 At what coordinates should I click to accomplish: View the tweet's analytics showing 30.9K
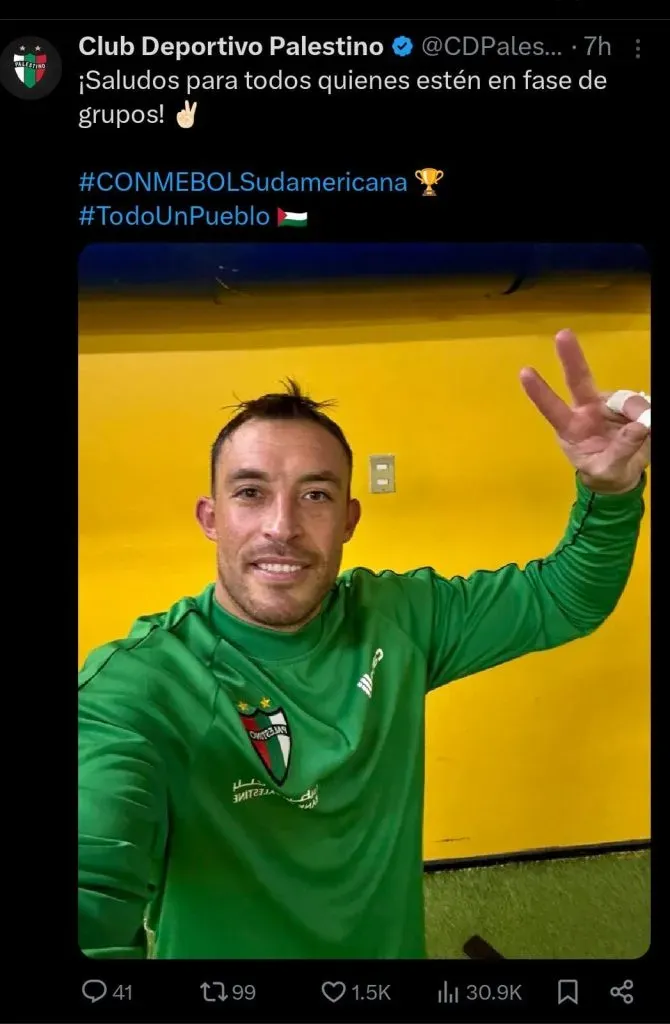coord(447,991)
